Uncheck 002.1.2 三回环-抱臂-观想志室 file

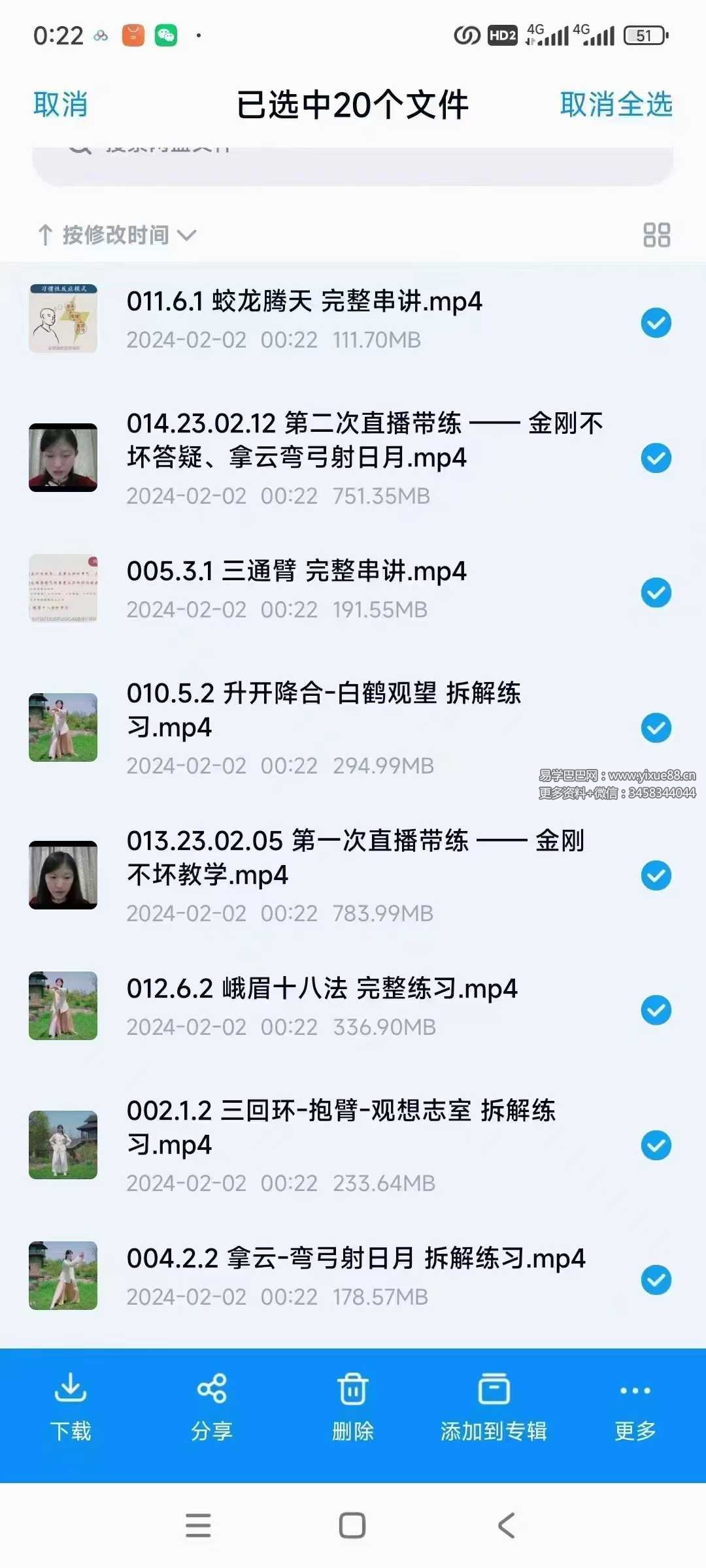click(656, 1145)
